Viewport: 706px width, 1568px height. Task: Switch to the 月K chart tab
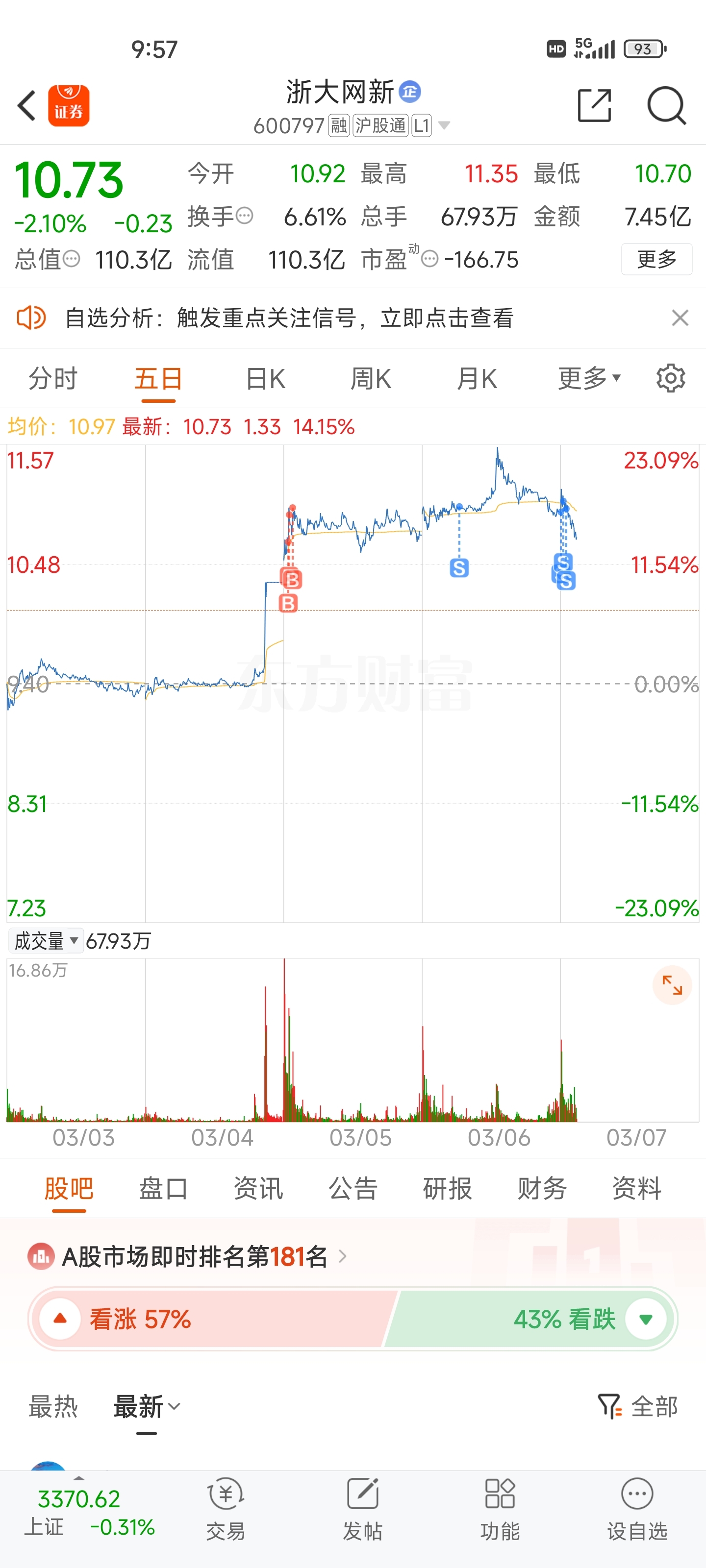point(477,379)
